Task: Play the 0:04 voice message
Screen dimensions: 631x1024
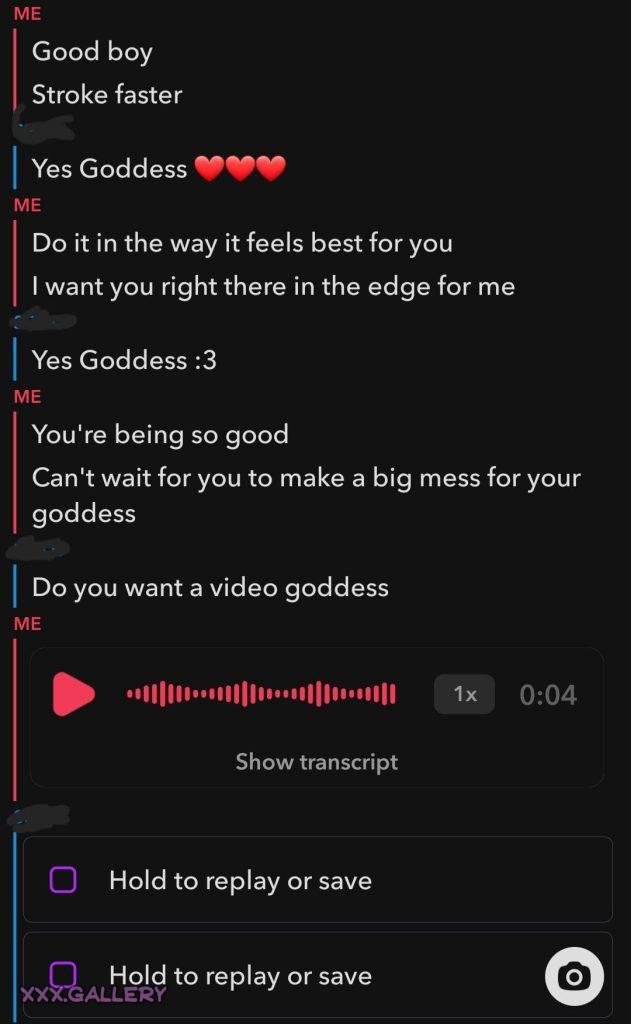Action: (x=73, y=694)
